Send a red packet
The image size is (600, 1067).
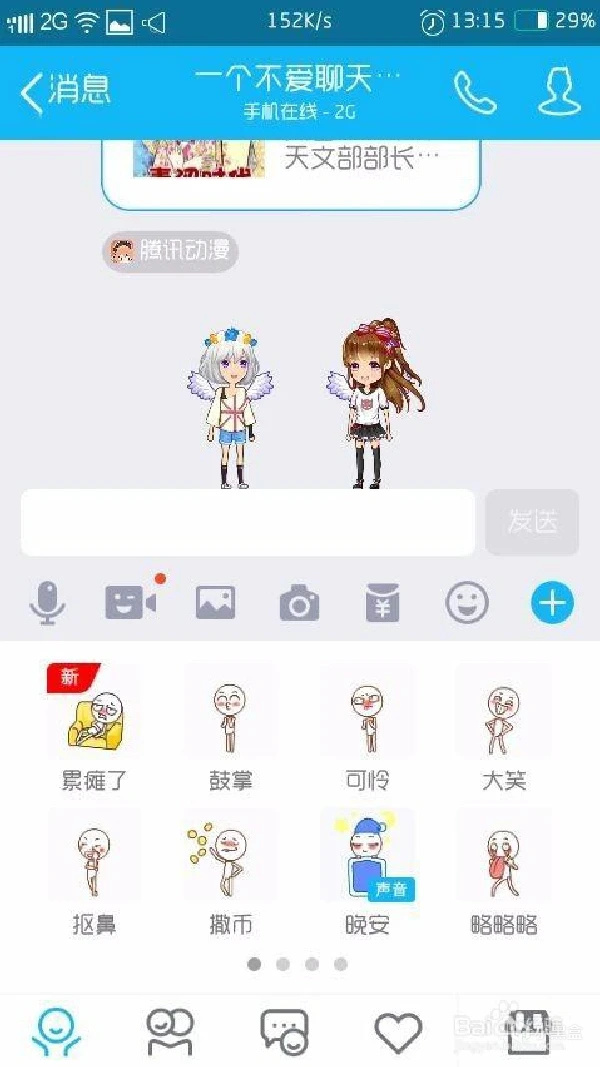pos(383,603)
